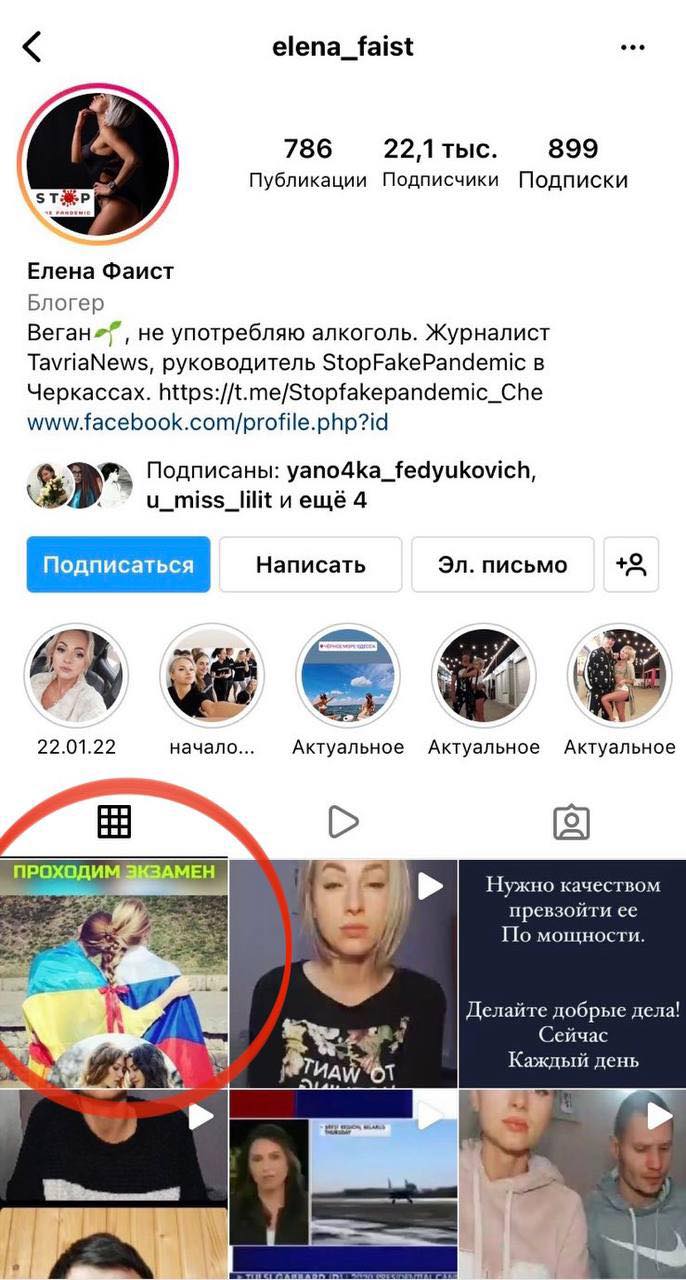Tap the Эл. письмо email button
Image resolution: width=686 pixels, height=1280 pixels.
[x=502, y=565]
